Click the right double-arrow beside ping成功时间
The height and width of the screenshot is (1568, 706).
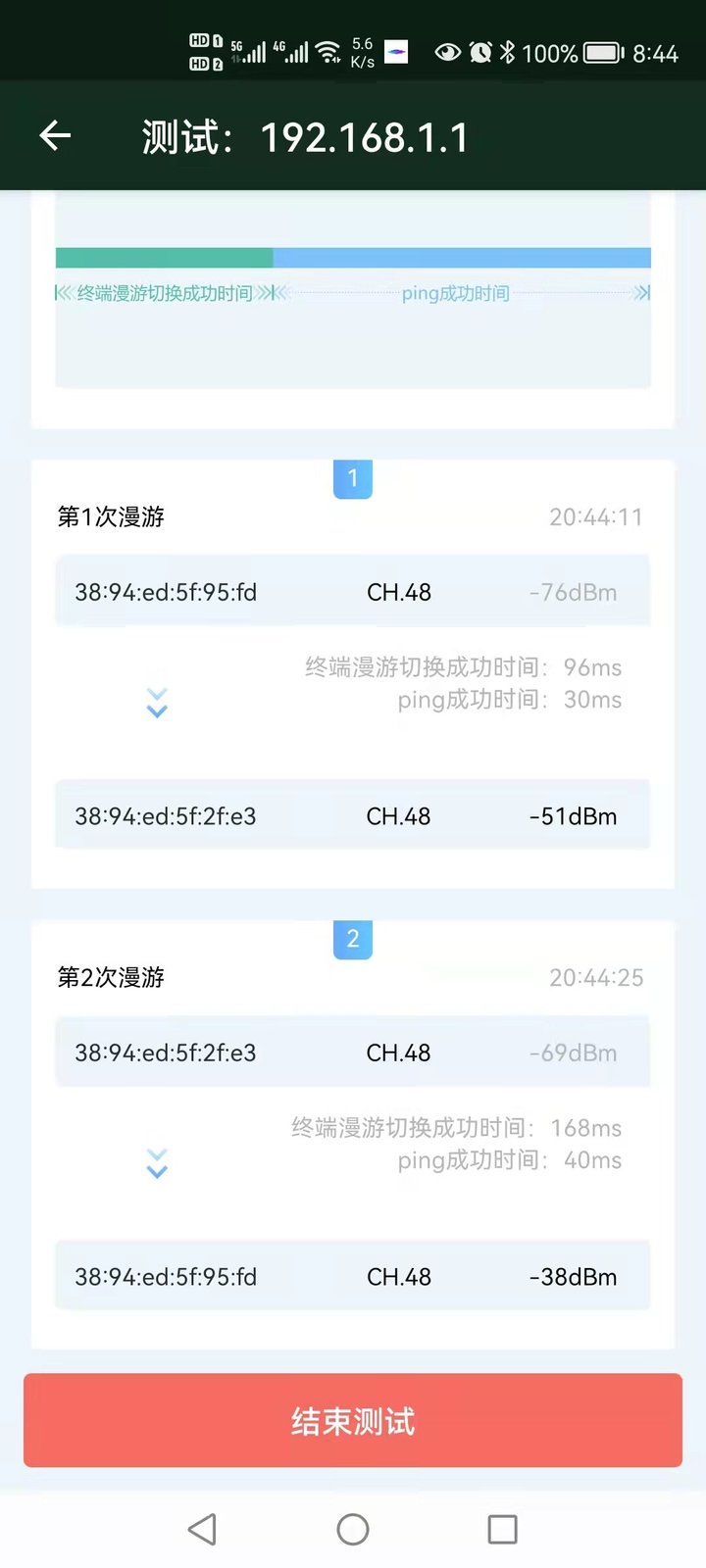click(639, 292)
